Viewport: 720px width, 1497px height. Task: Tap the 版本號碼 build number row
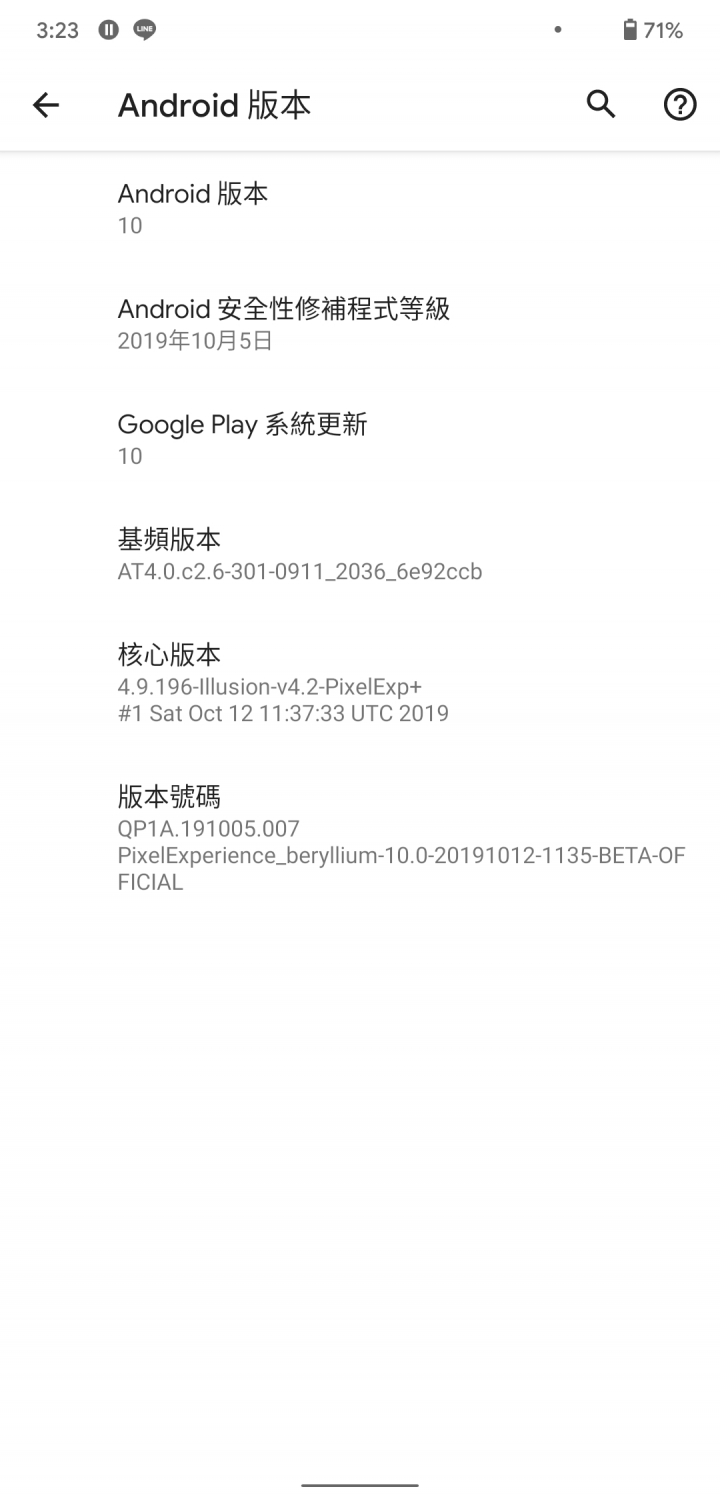[x=360, y=838]
